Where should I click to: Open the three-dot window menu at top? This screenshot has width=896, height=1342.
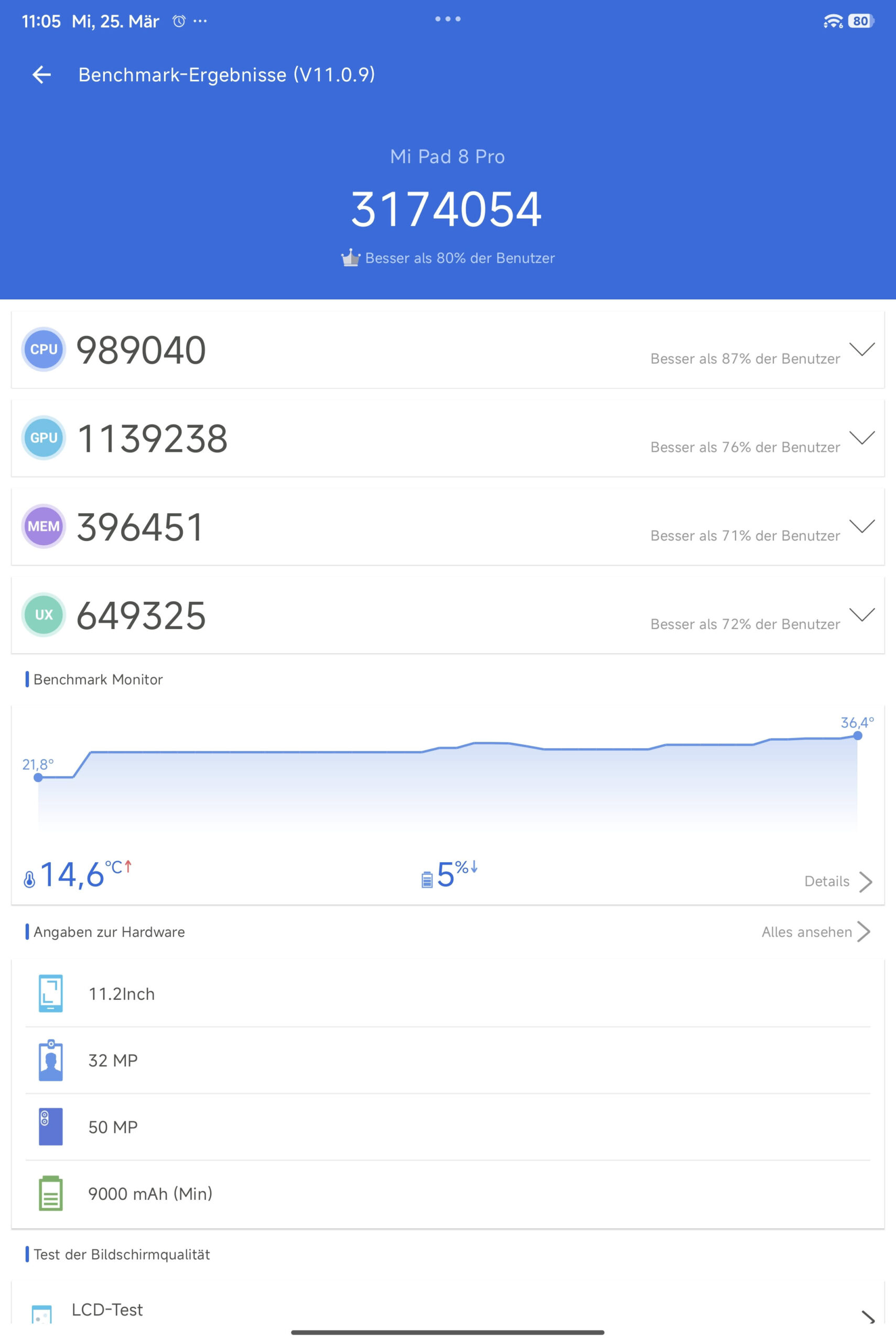[x=447, y=19]
